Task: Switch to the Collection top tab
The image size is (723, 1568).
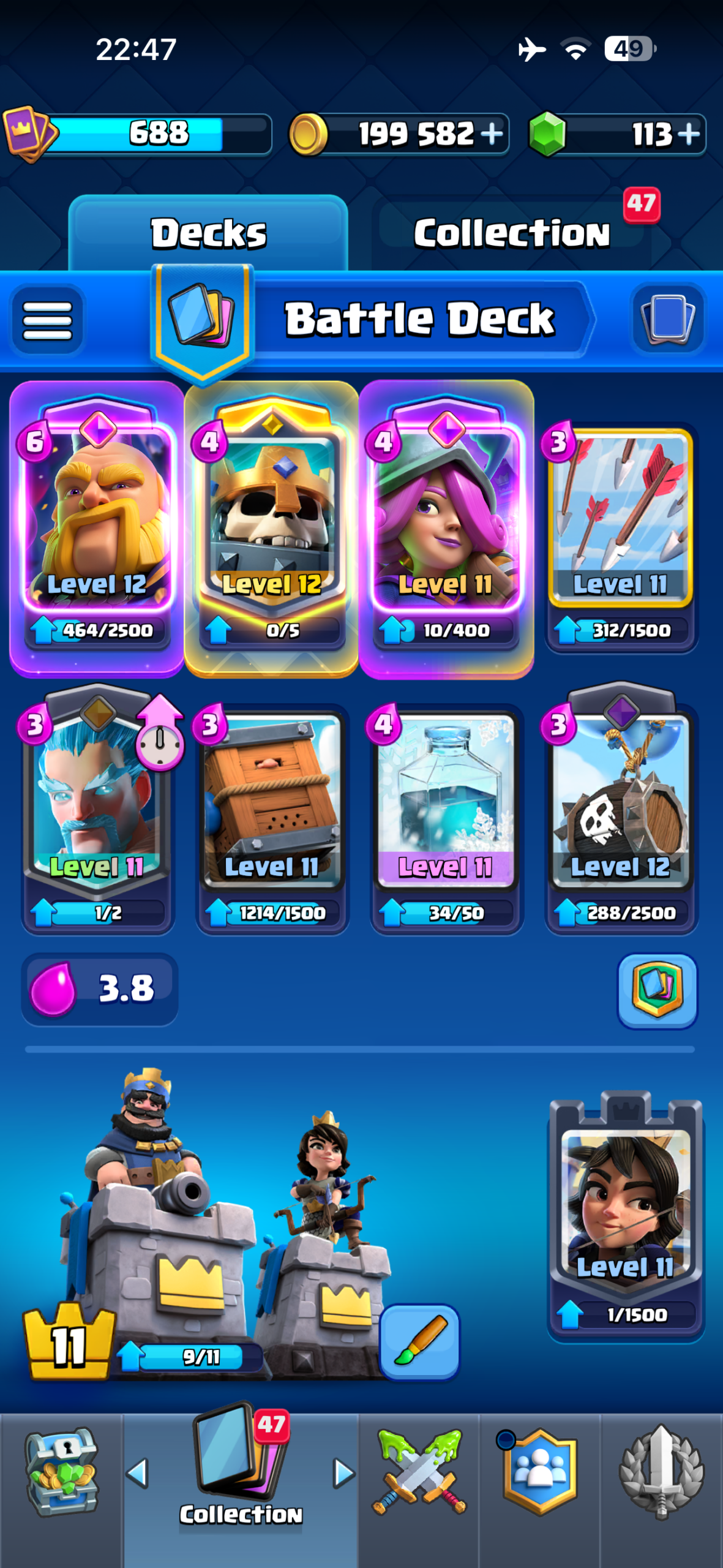Action: point(512,233)
